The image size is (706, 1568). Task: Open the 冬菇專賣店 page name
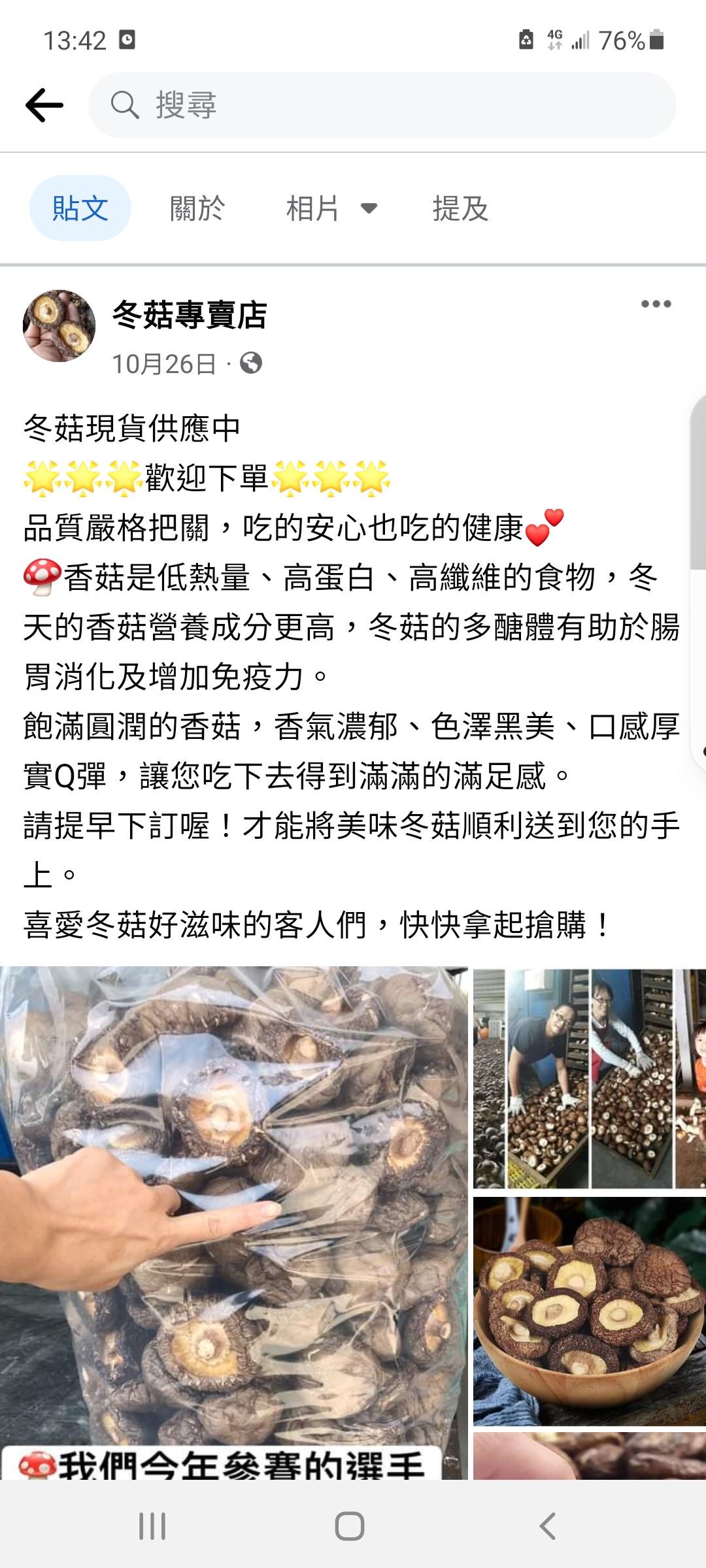190,315
